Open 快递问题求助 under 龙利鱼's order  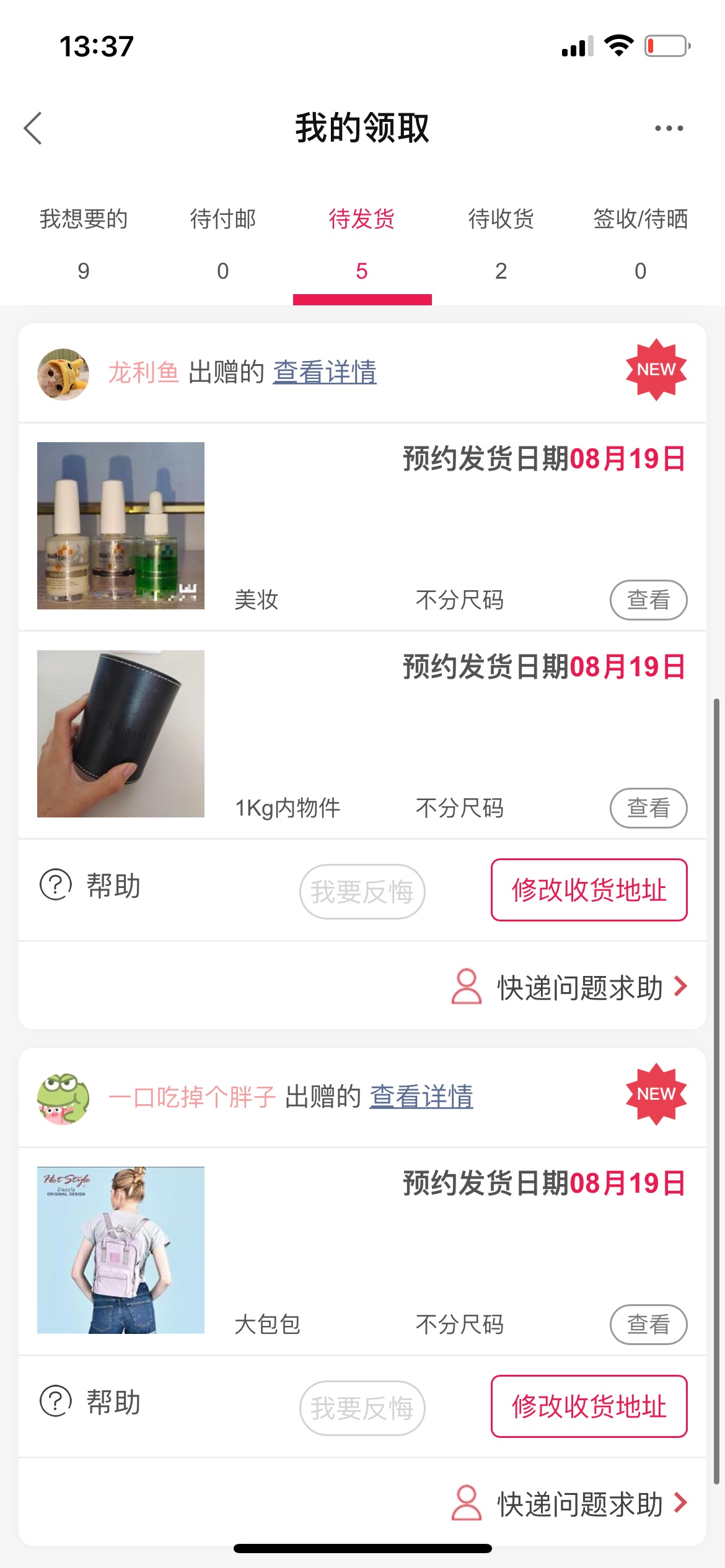[x=579, y=987]
